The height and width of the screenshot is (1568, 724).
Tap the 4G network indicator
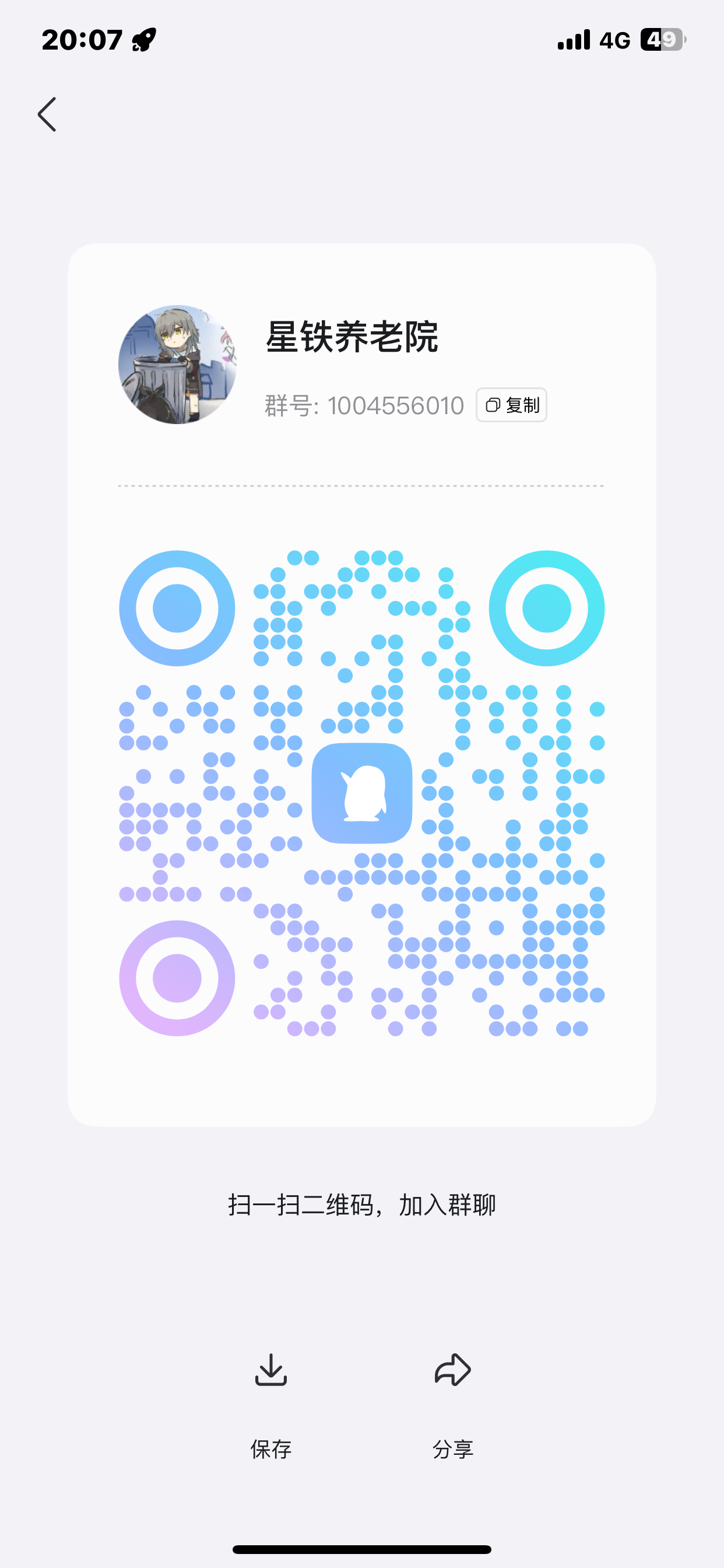pos(616,39)
